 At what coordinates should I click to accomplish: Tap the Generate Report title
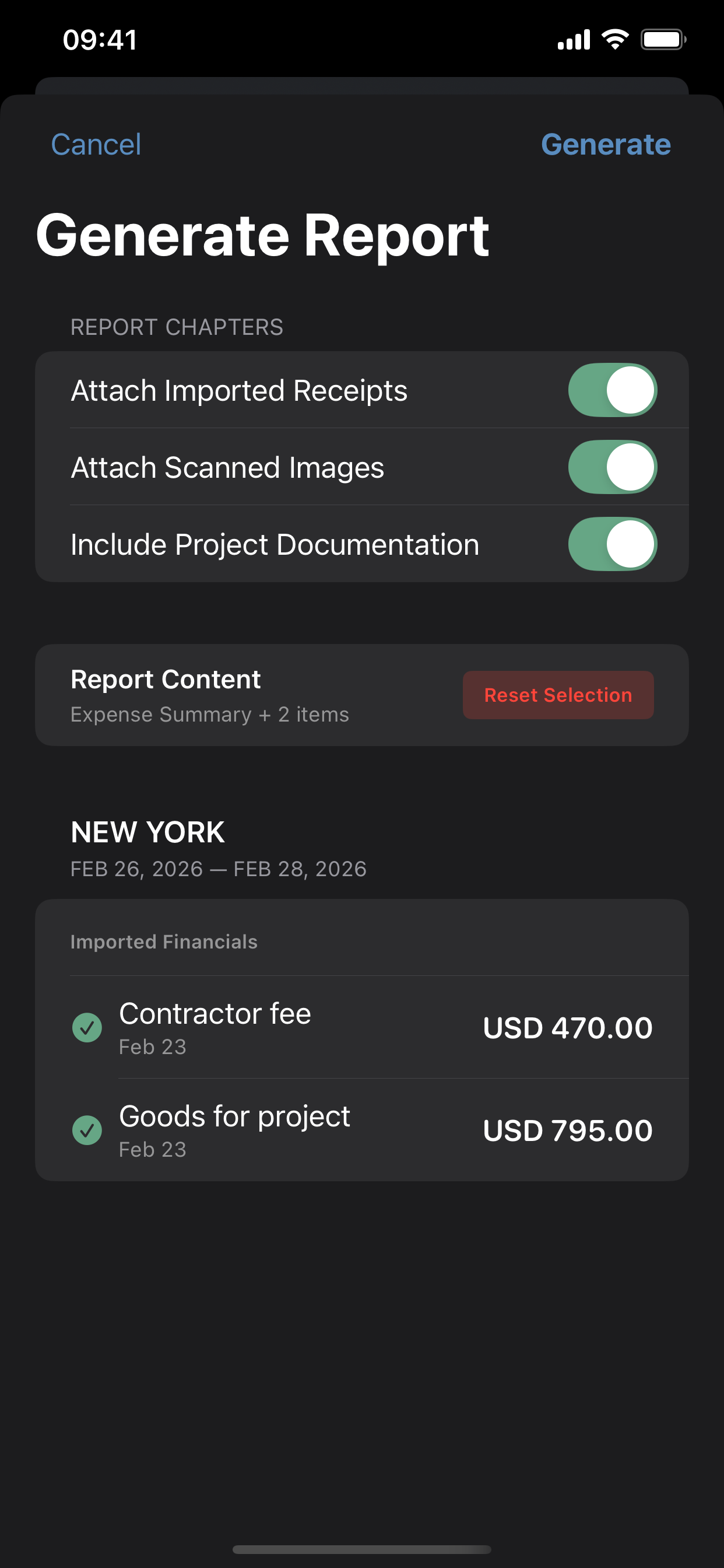263,236
